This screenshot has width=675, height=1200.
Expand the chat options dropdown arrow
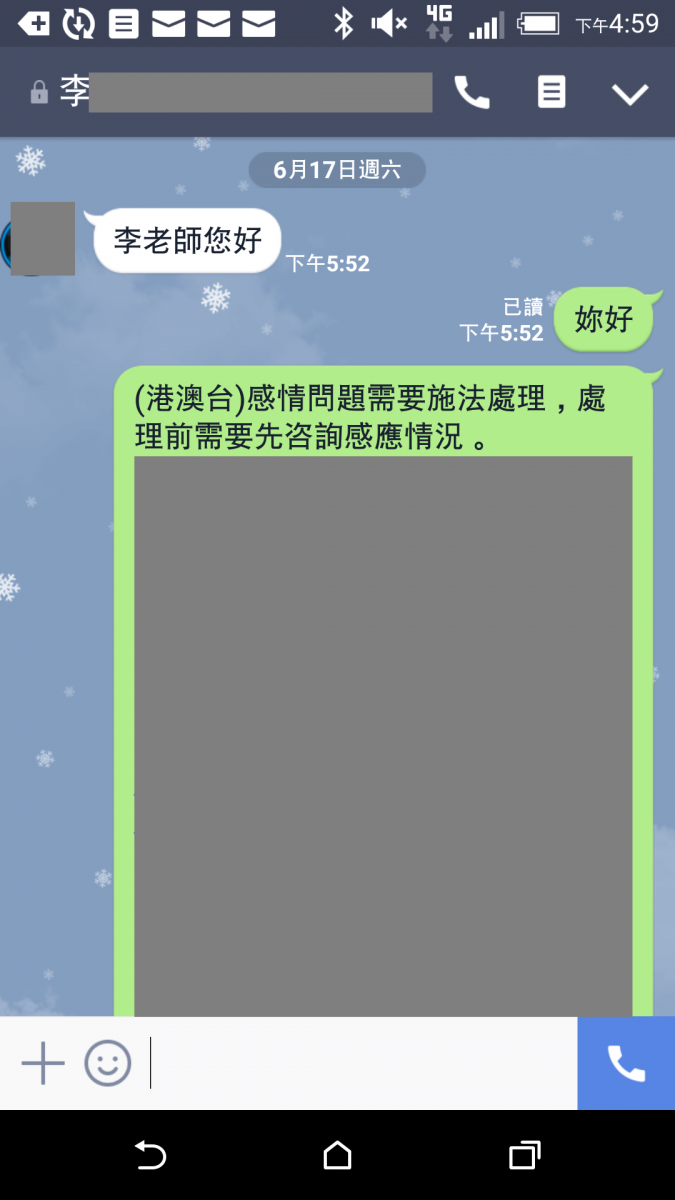click(630, 94)
